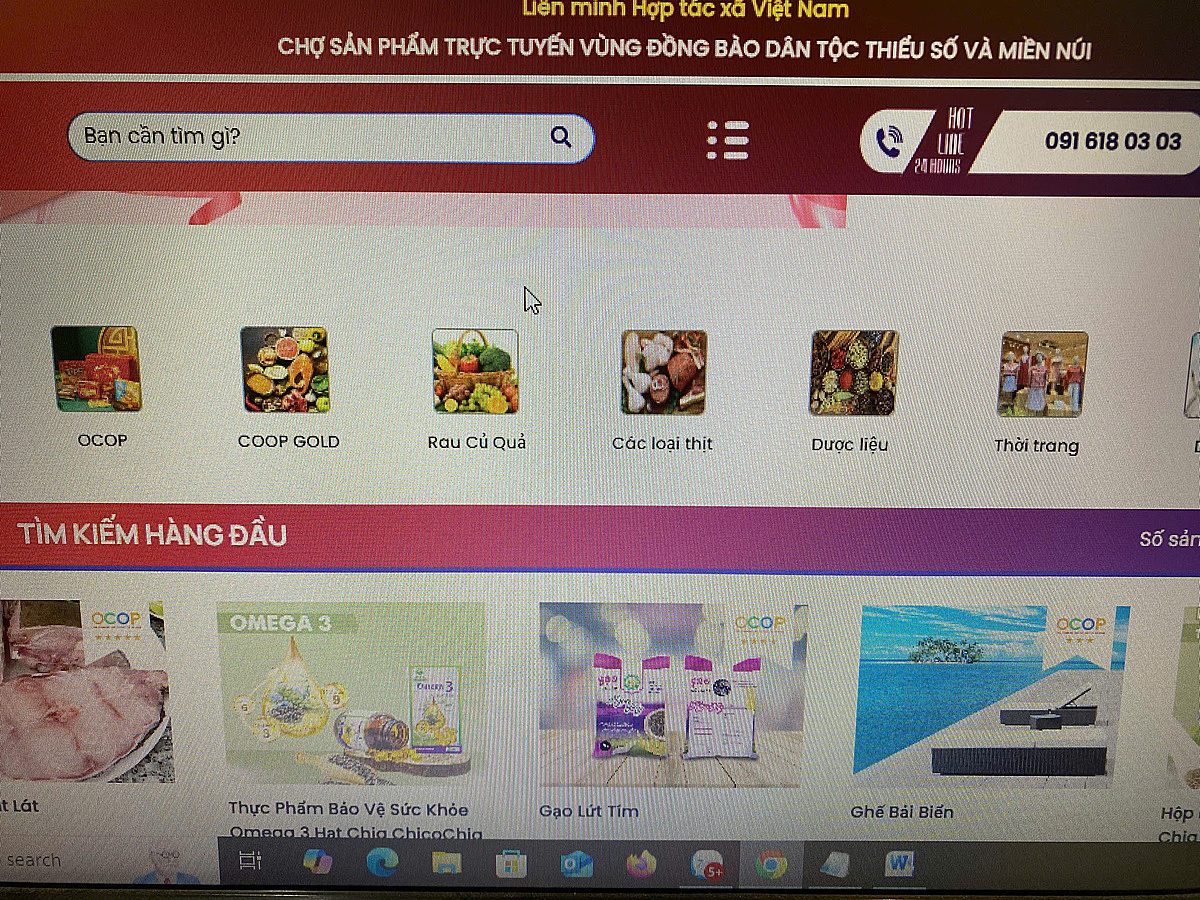Call the hotline 091 618 03 03
The image size is (1200, 900).
click(1112, 142)
